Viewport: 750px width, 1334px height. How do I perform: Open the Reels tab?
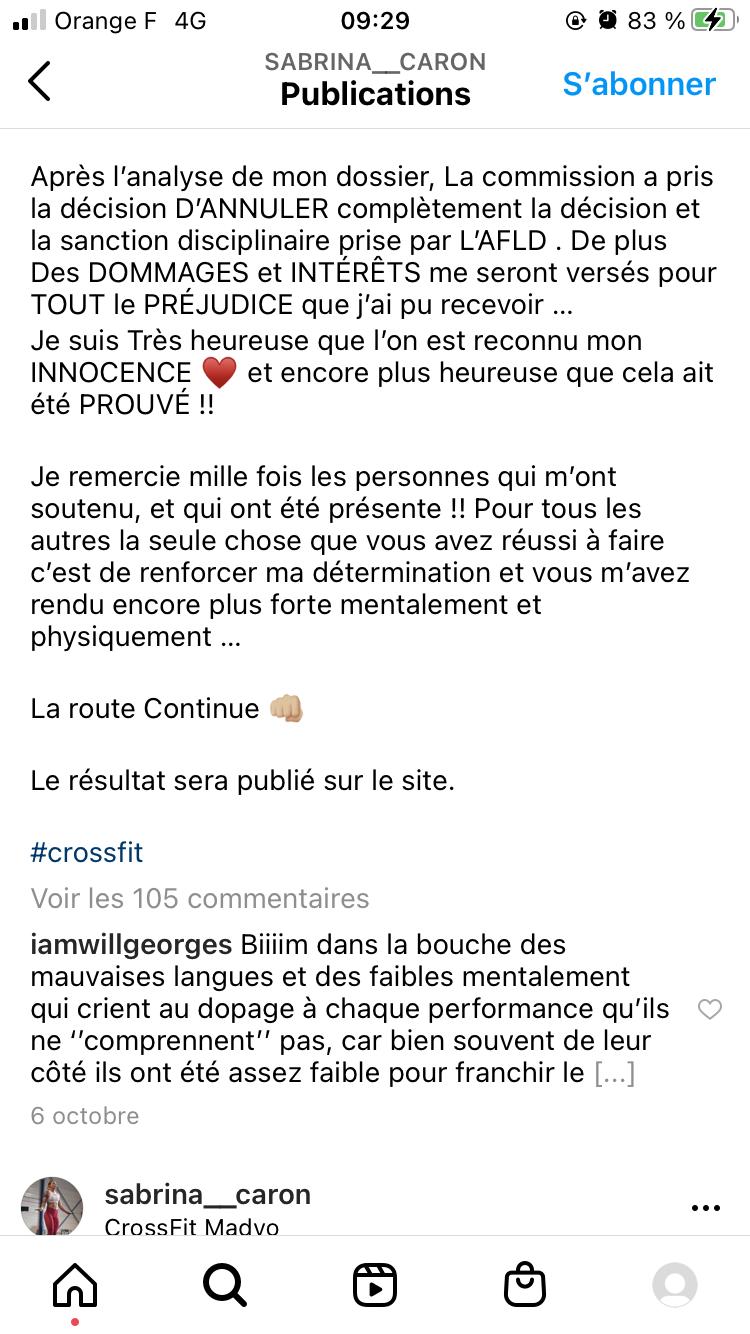click(x=375, y=1285)
